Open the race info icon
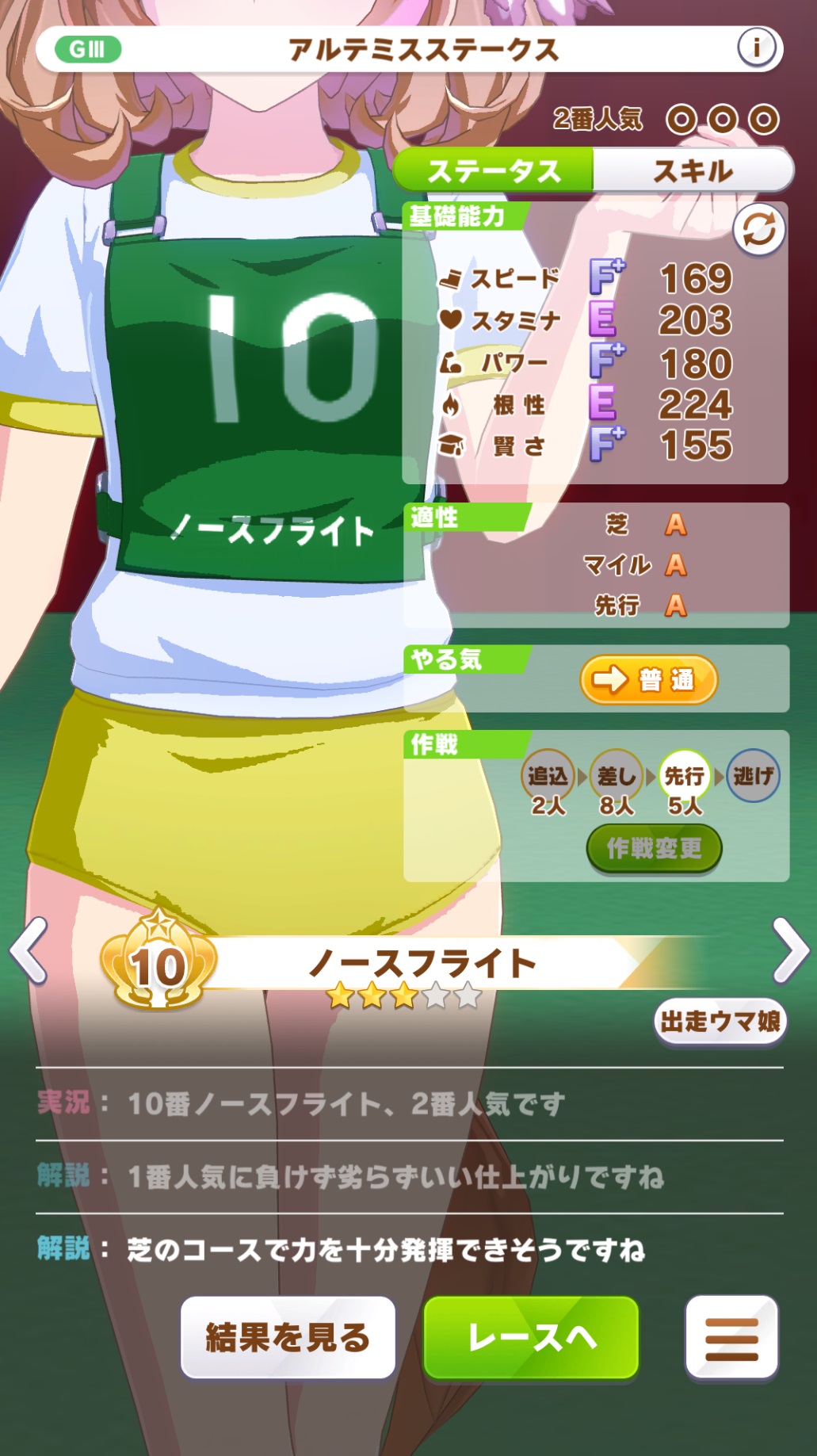The image size is (817, 1456). coord(756,48)
